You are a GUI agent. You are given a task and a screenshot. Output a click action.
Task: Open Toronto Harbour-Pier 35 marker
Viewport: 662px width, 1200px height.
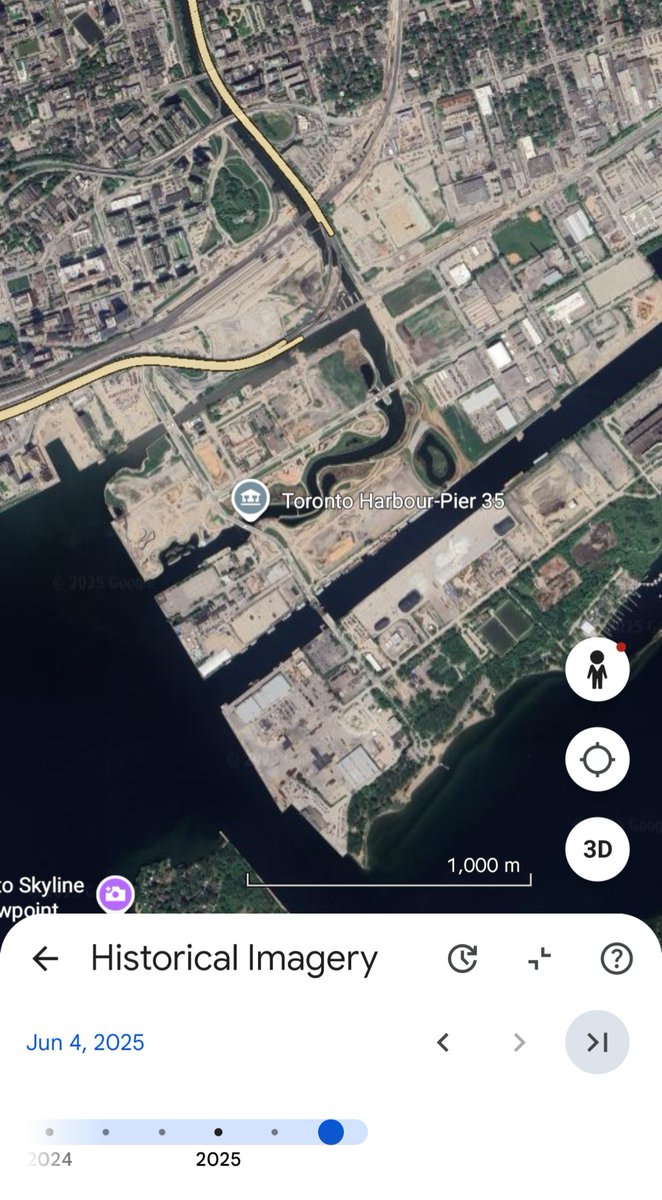click(x=248, y=500)
